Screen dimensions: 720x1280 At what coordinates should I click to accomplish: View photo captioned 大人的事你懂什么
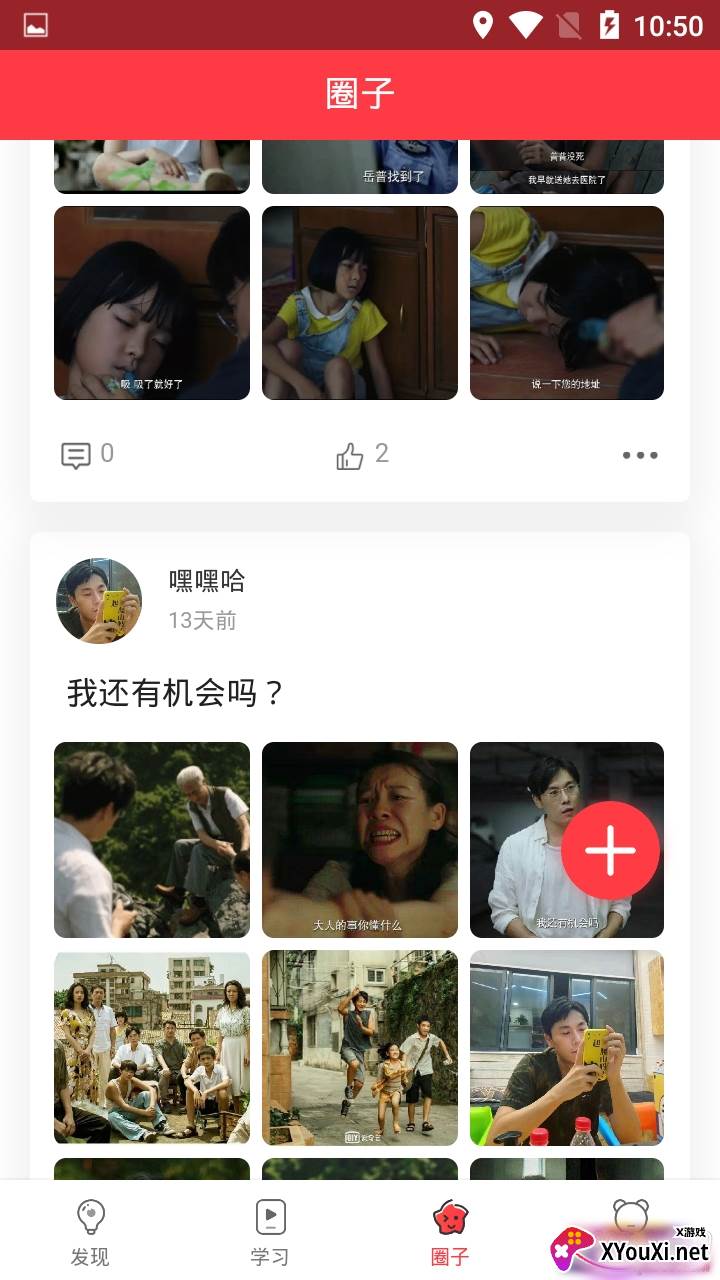[360, 840]
